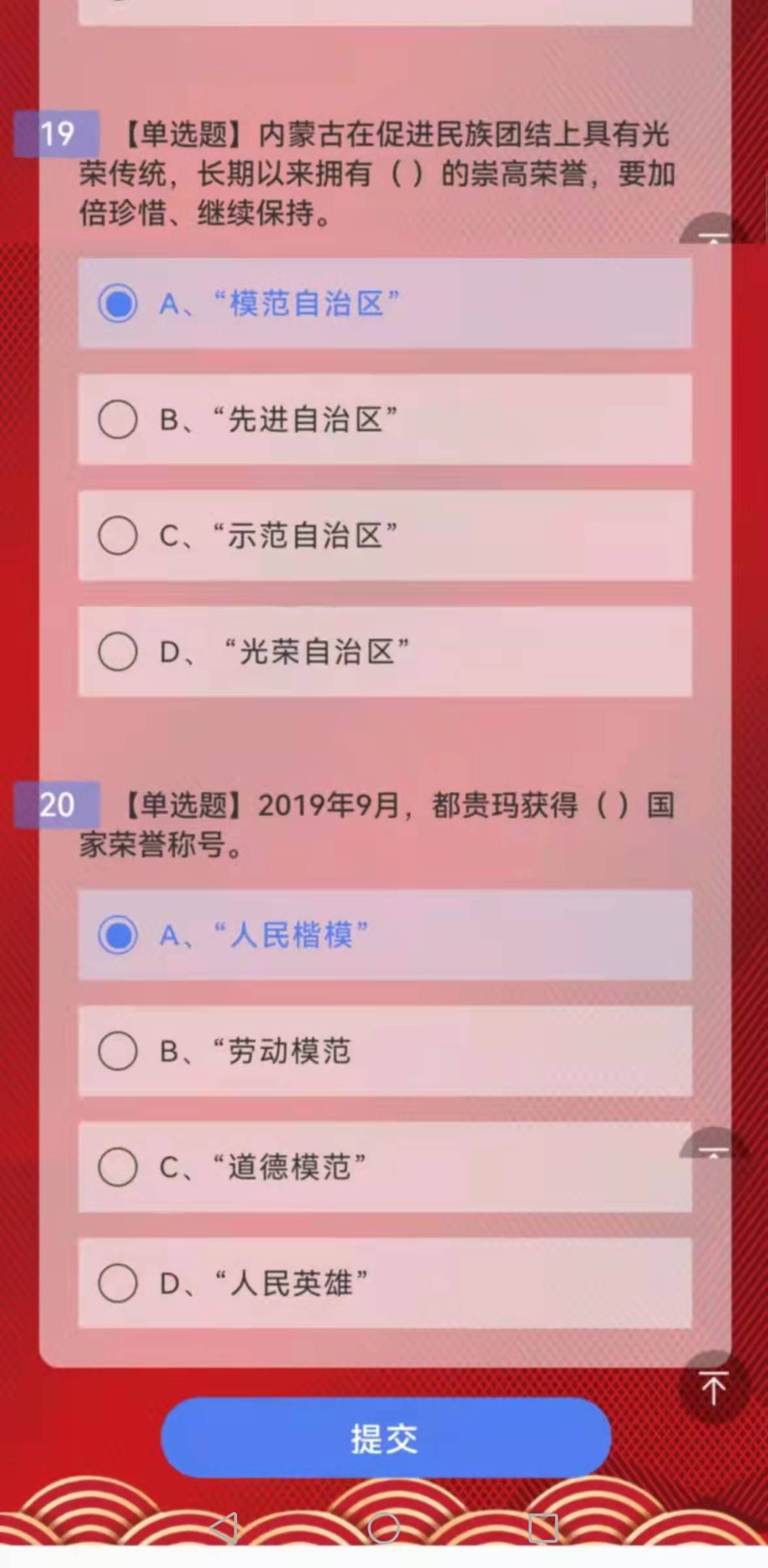Screen dimensions: 768x1568
Task: Return to the home screen
Action: pyautogui.click(x=383, y=1527)
